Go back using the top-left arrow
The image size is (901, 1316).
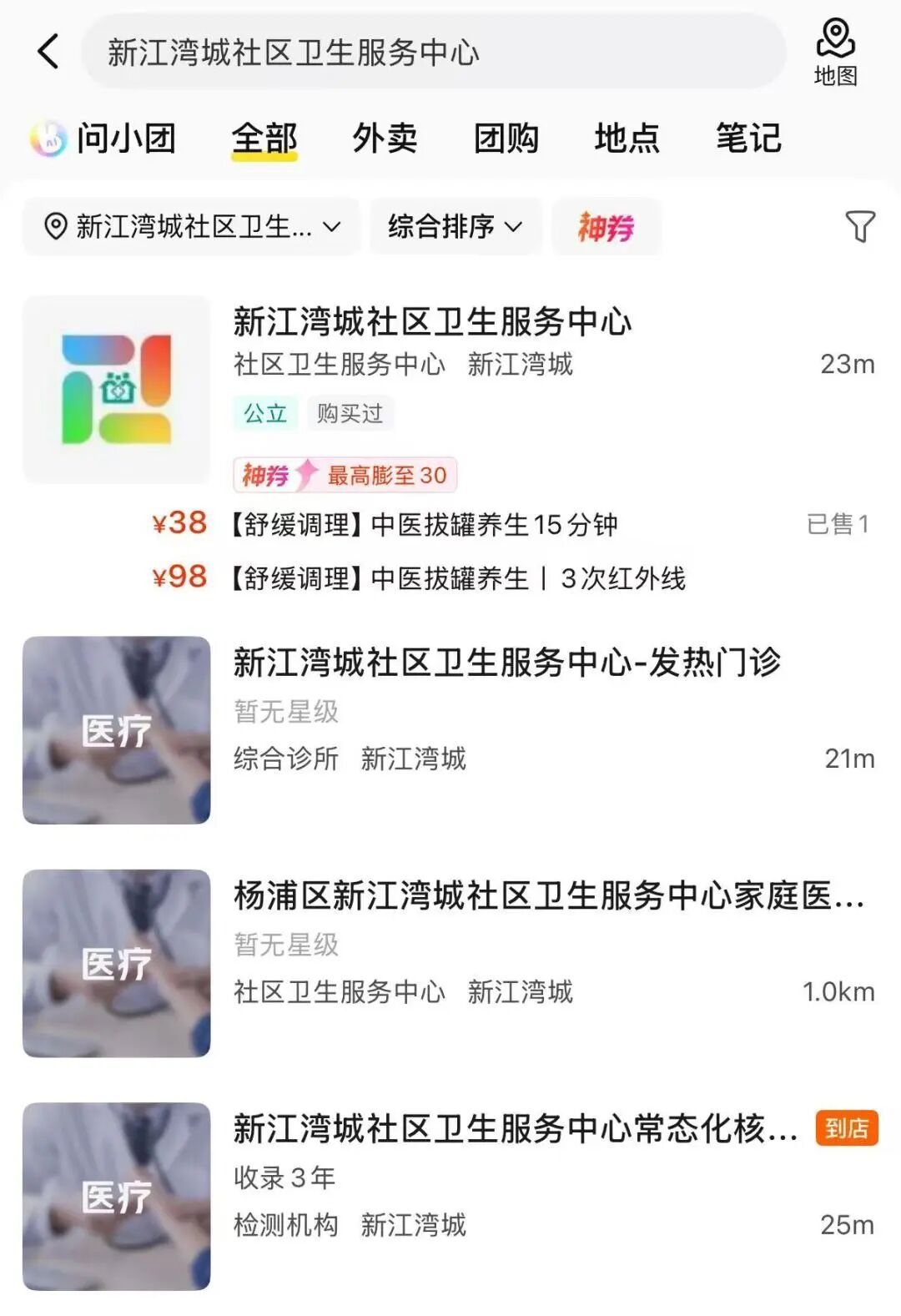coord(48,52)
